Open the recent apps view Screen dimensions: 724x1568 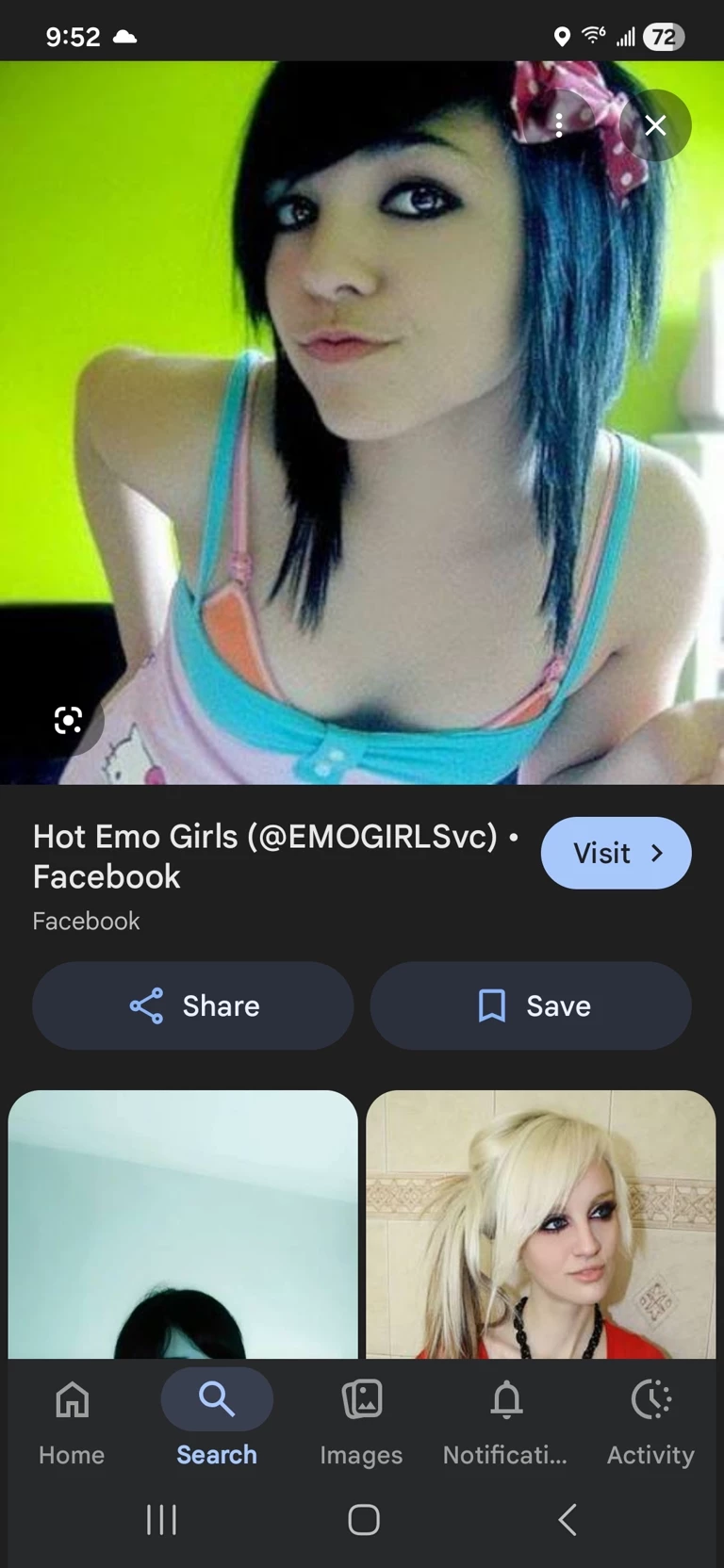click(x=161, y=1519)
